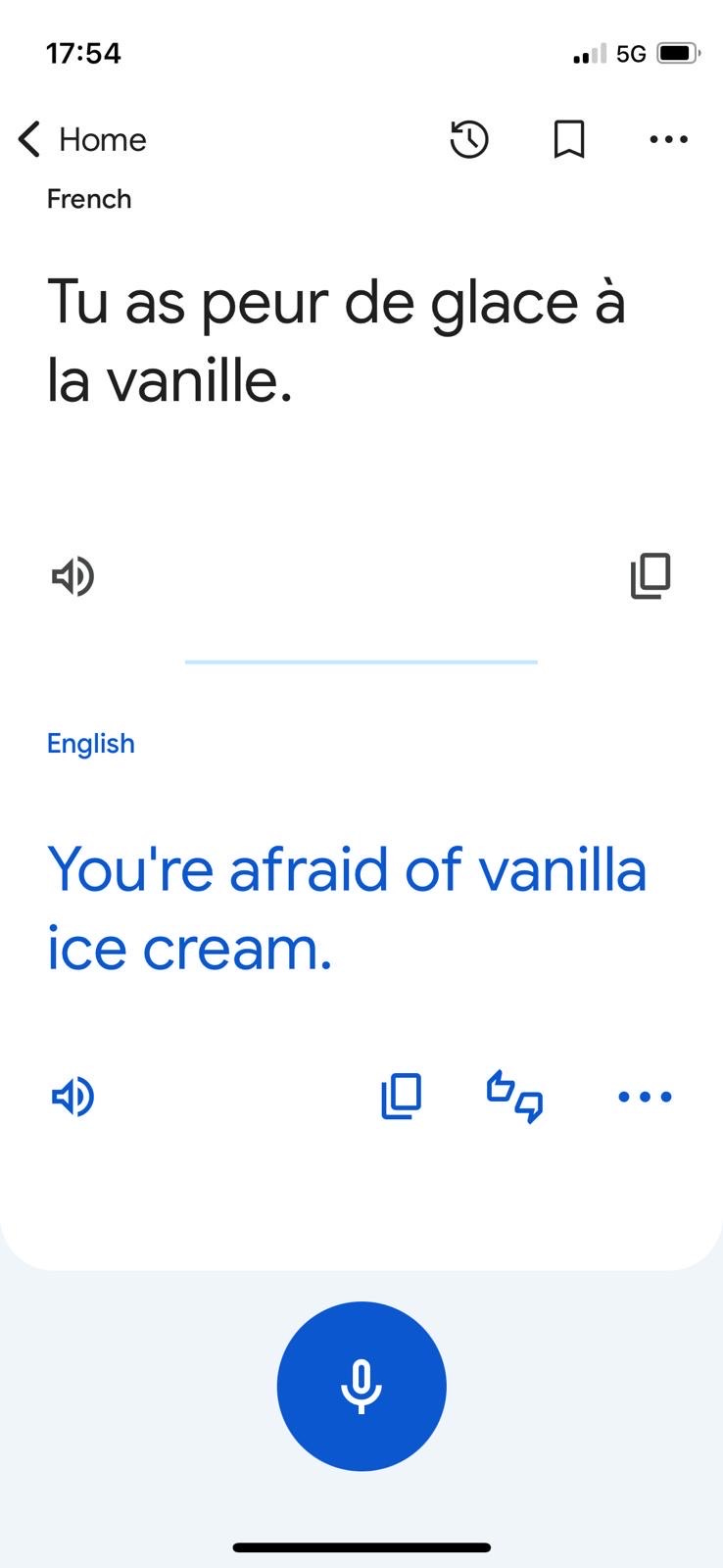
Task: Open translation history
Action: [x=469, y=139]
